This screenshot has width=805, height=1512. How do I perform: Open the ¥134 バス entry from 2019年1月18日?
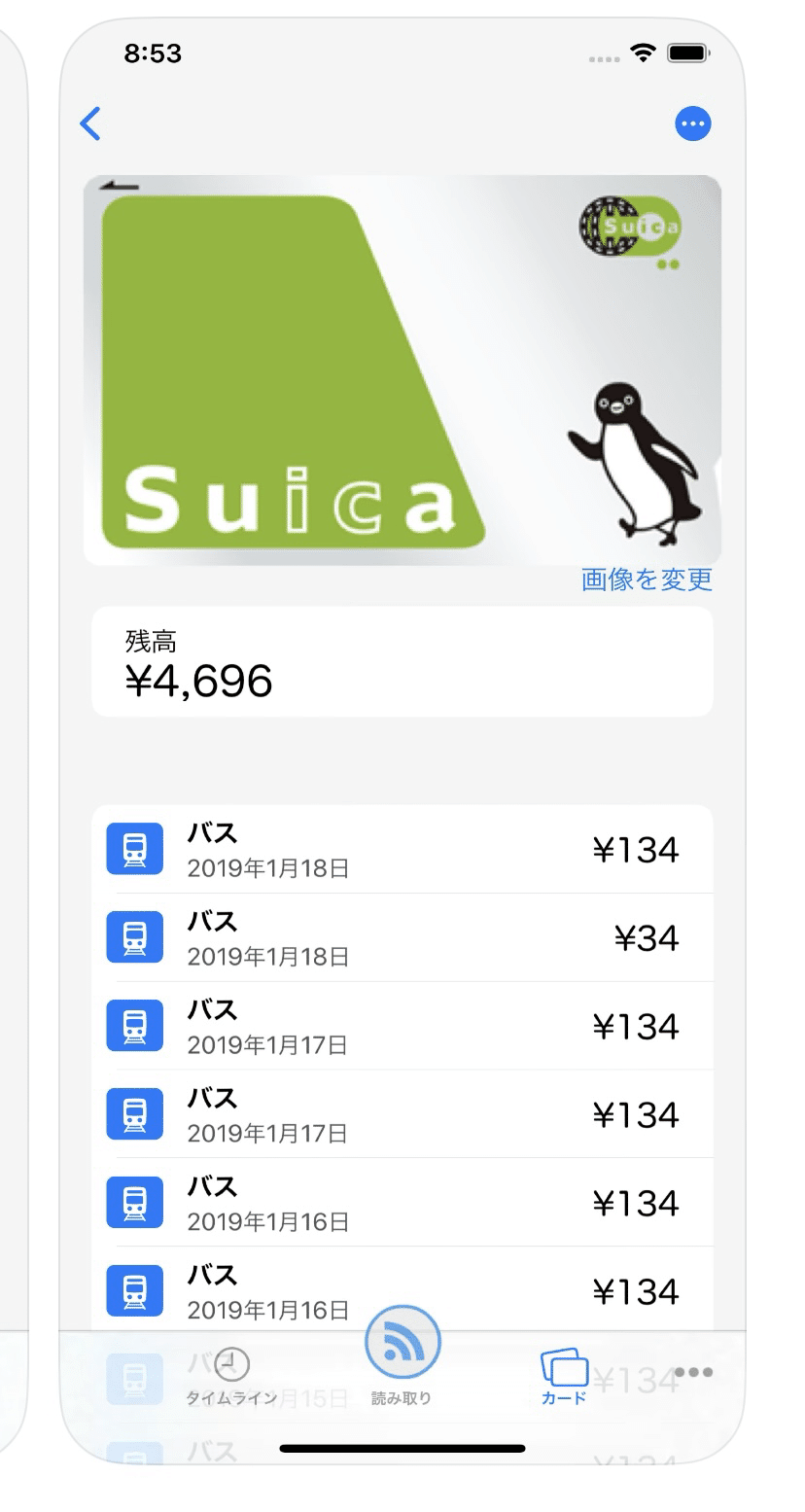[x=402, y=850]
